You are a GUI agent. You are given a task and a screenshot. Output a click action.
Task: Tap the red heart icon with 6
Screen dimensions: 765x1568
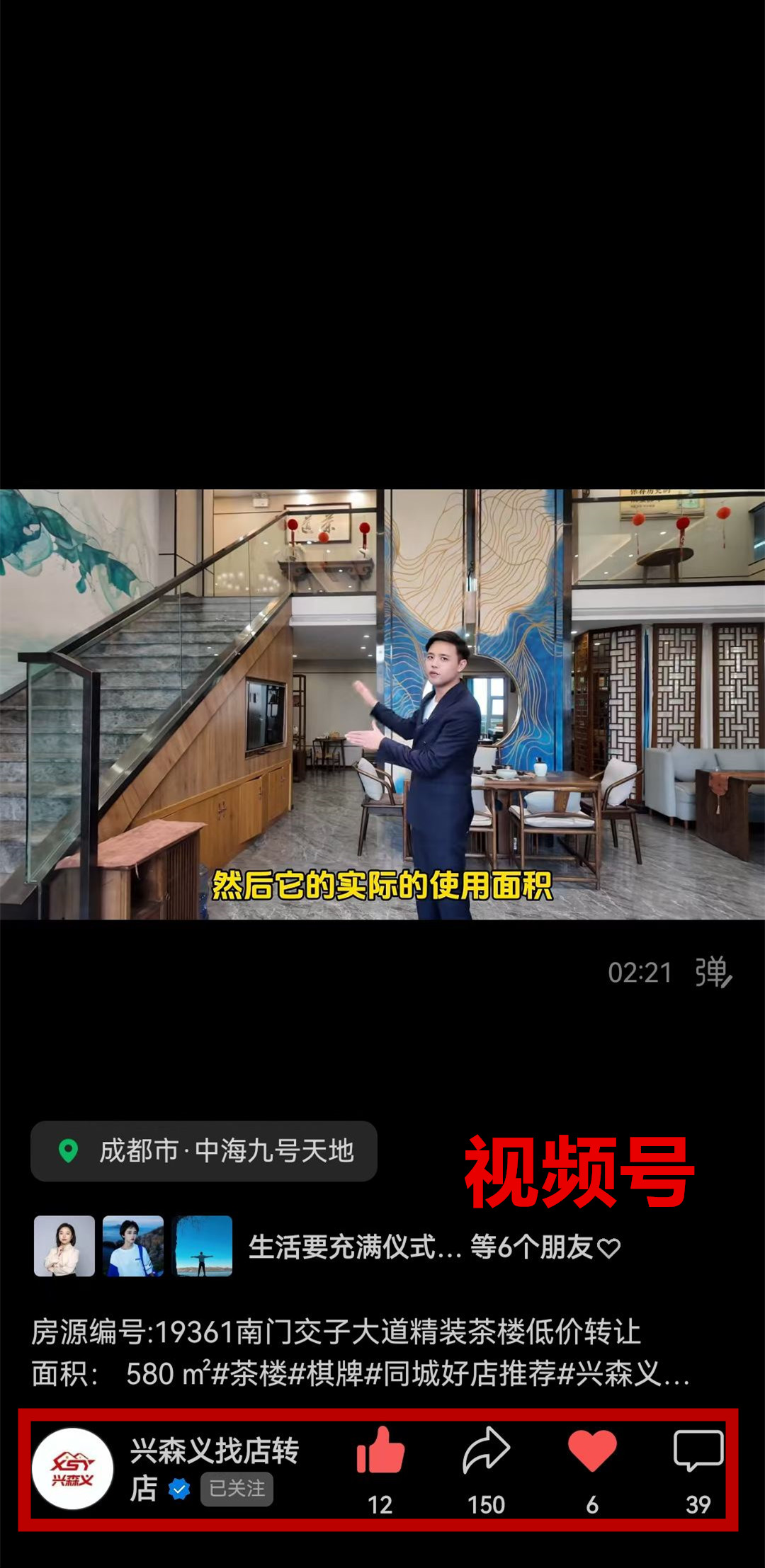point(592,1451)
